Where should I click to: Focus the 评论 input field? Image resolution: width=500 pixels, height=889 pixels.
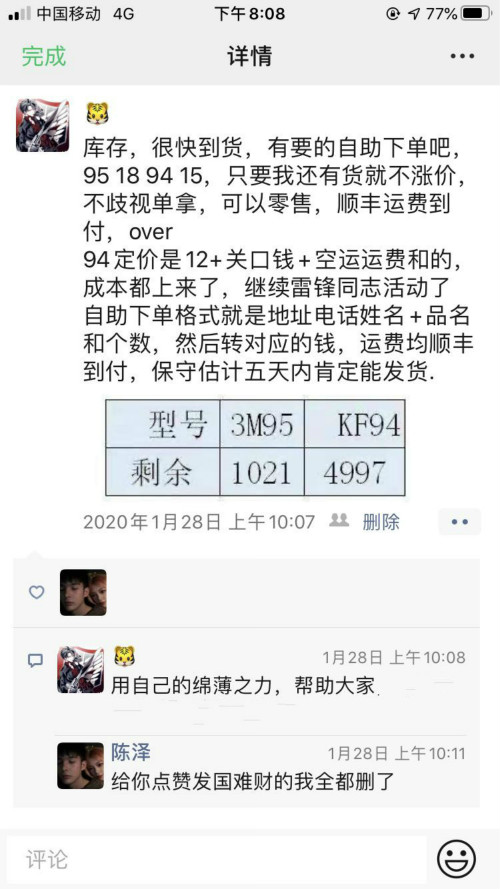(x=217, y=860)
